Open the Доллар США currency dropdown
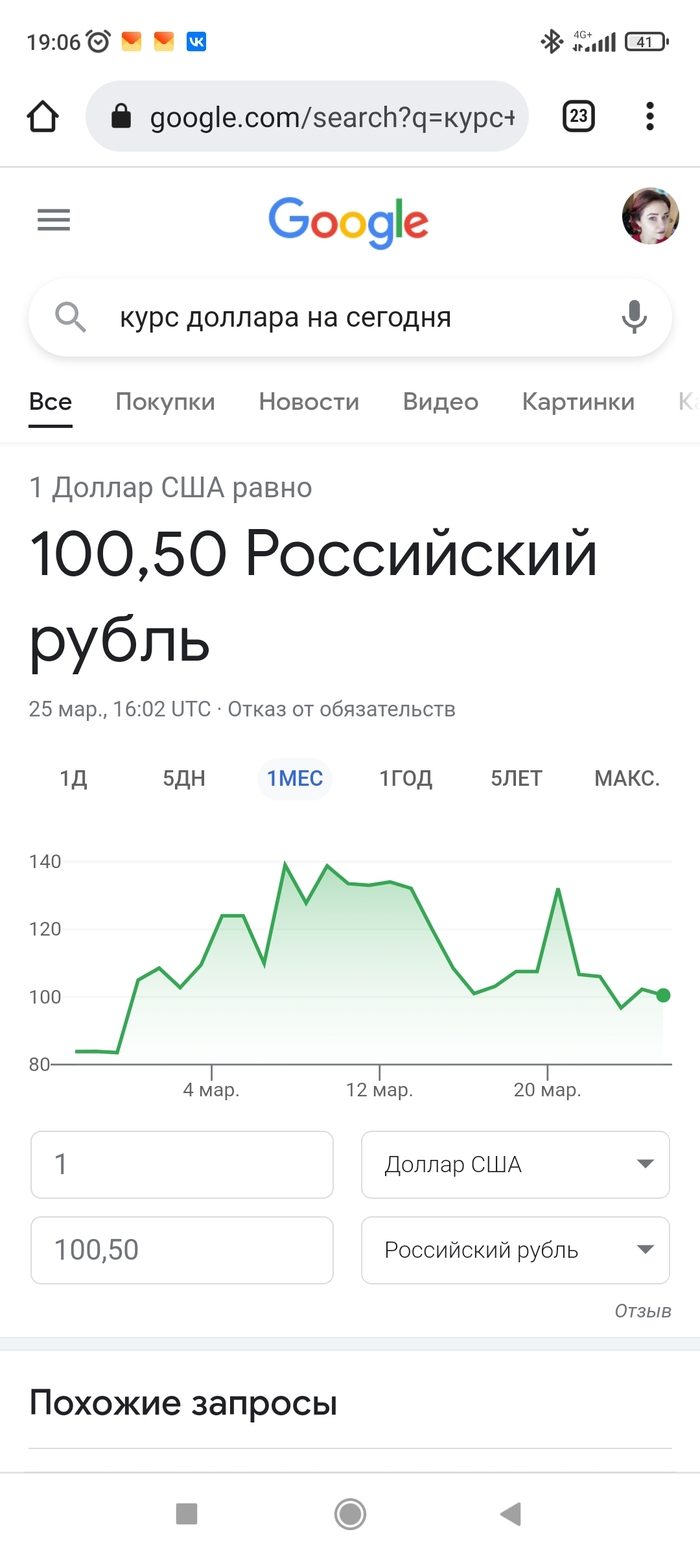Screen dimensions: 700x1556 coord(515,1164)
